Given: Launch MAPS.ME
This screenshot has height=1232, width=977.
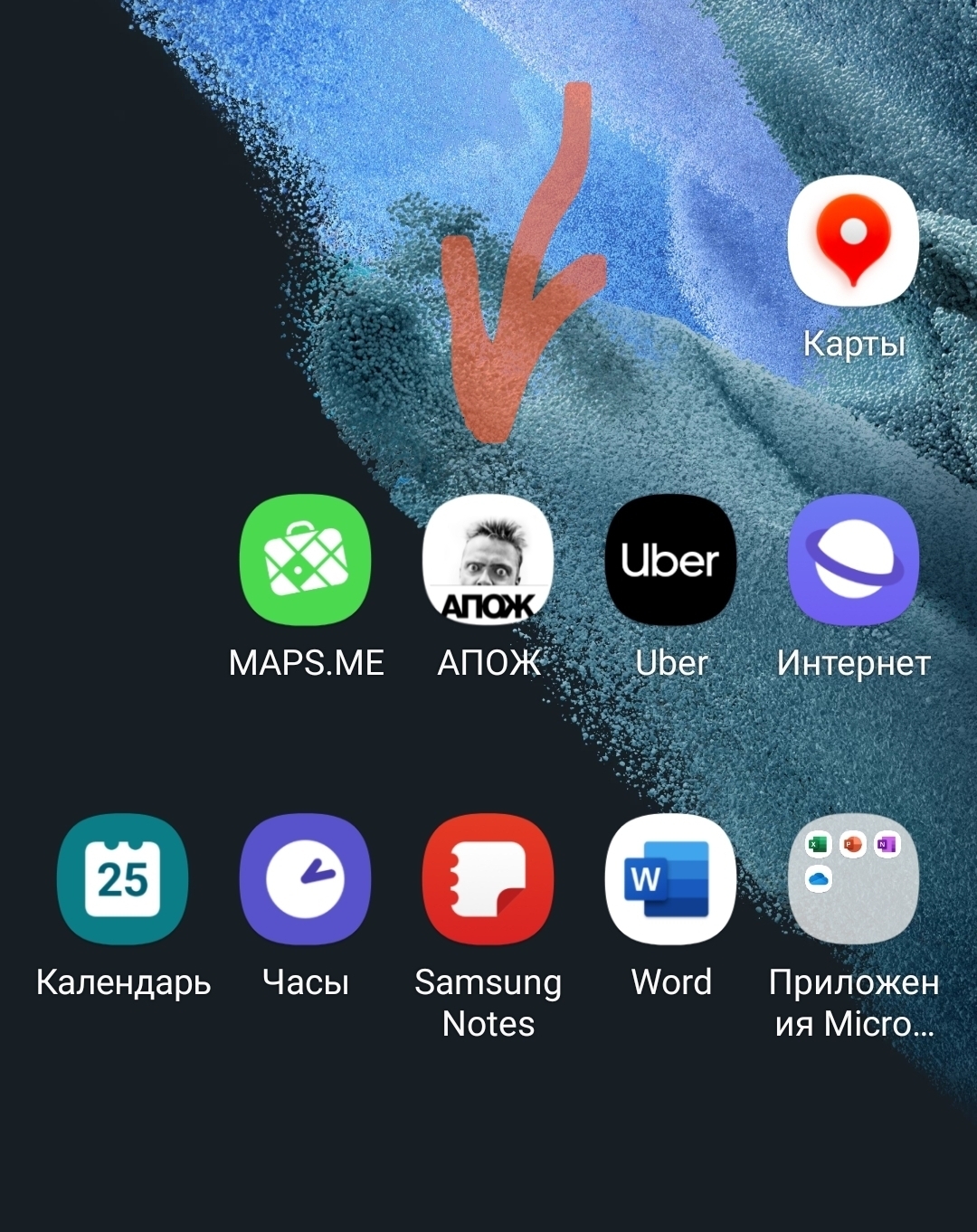Looking at the screenshot, I should point(306,560).
